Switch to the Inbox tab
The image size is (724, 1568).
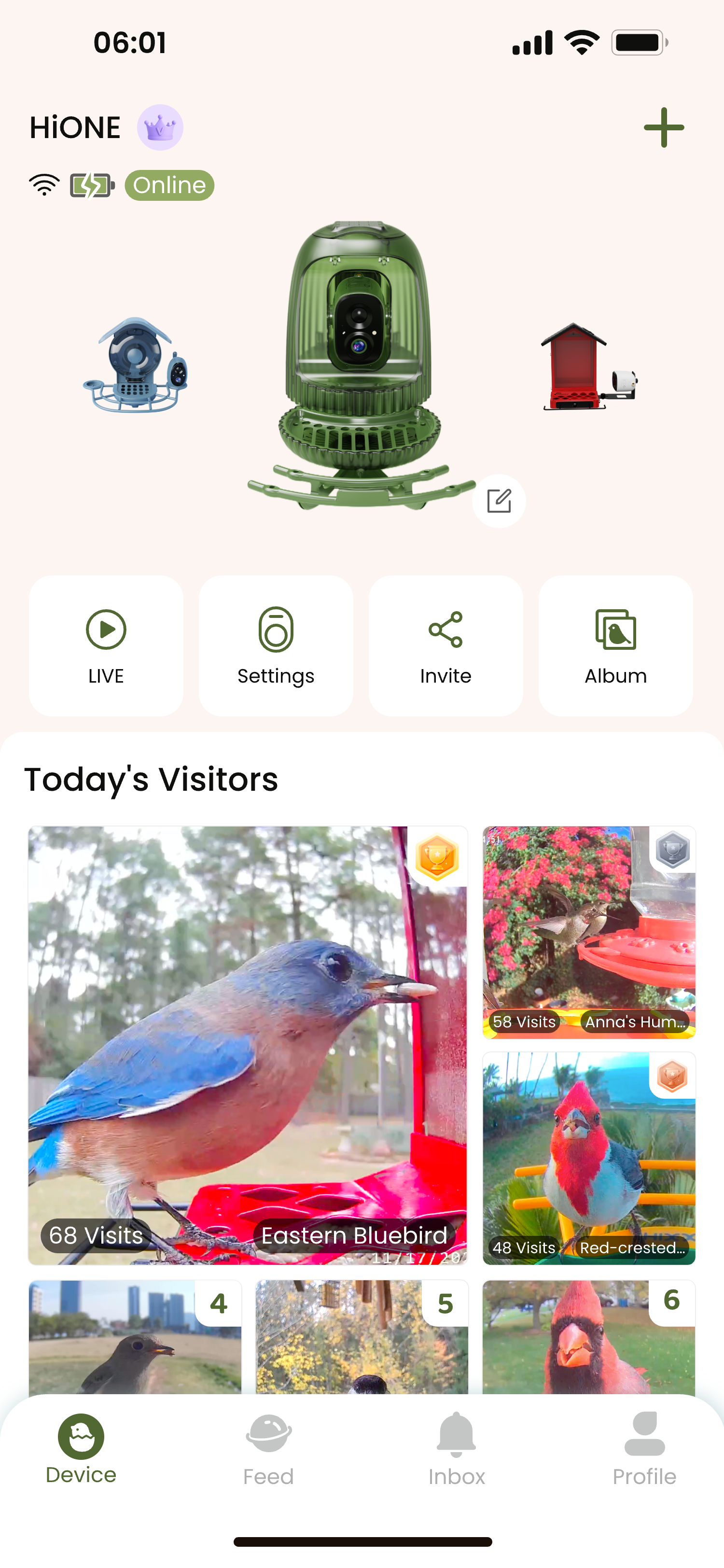click(x=456, y=1450)
